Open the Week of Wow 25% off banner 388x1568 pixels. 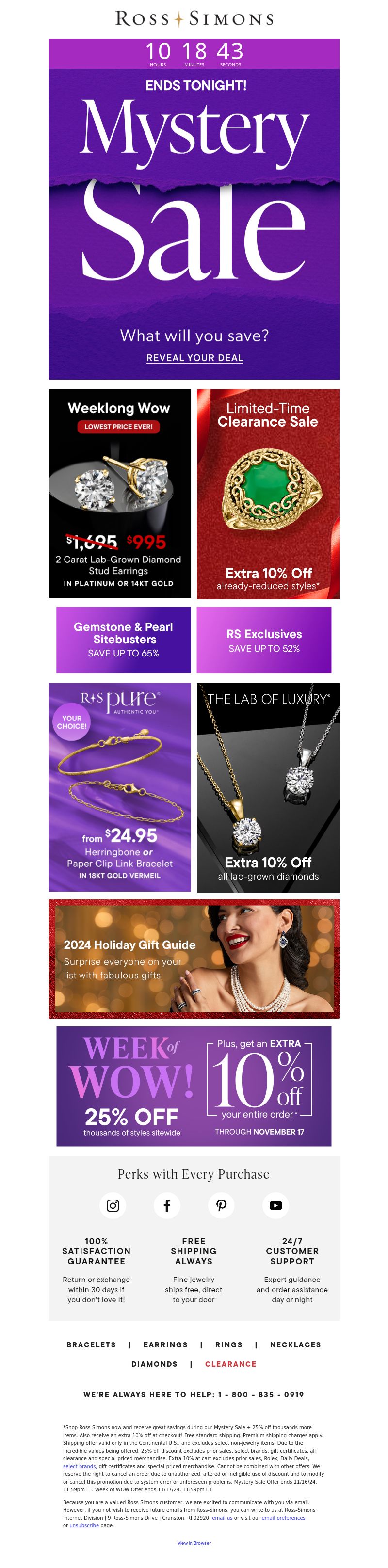click(194, 1086)
